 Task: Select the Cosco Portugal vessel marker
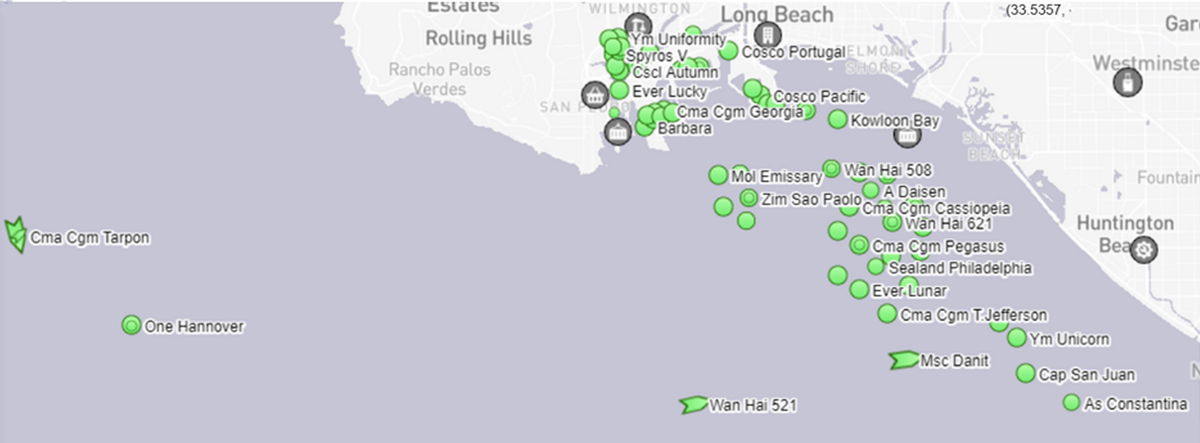click(729, 50)
